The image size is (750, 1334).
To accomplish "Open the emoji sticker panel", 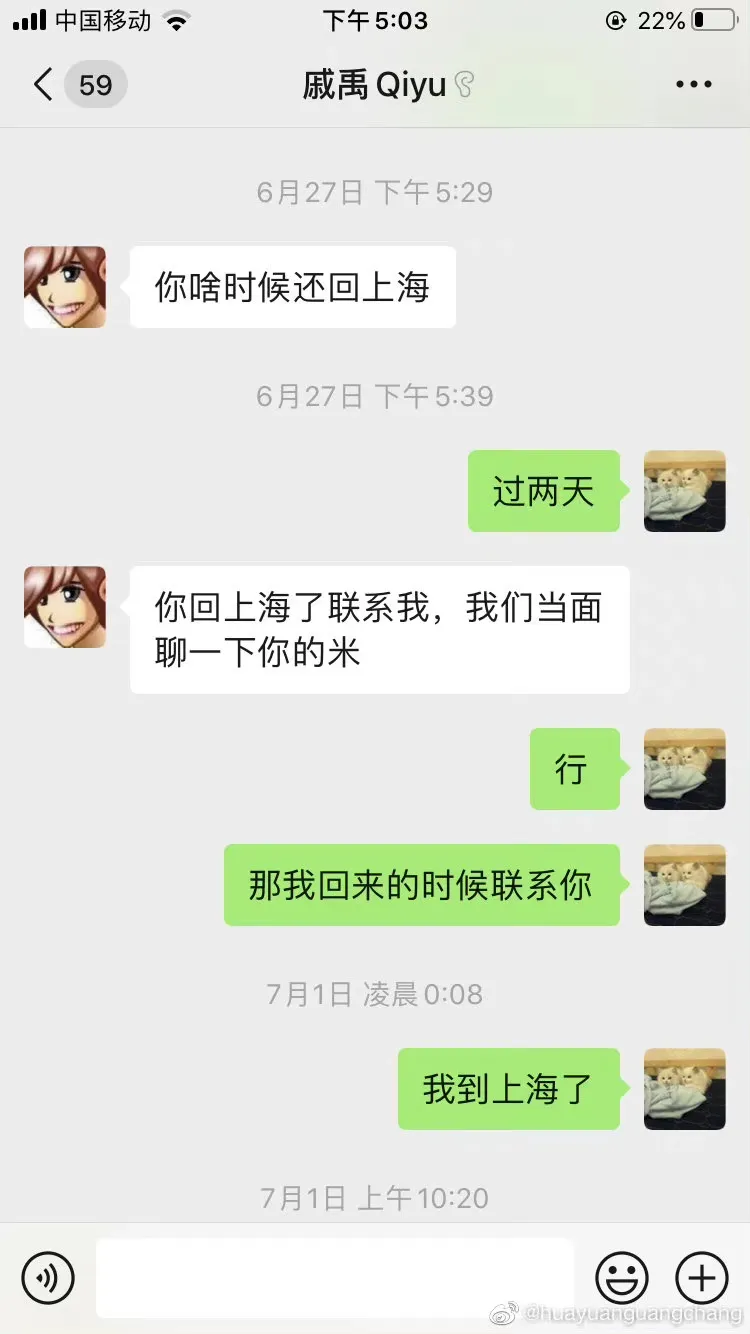I will coord(622,1277).
